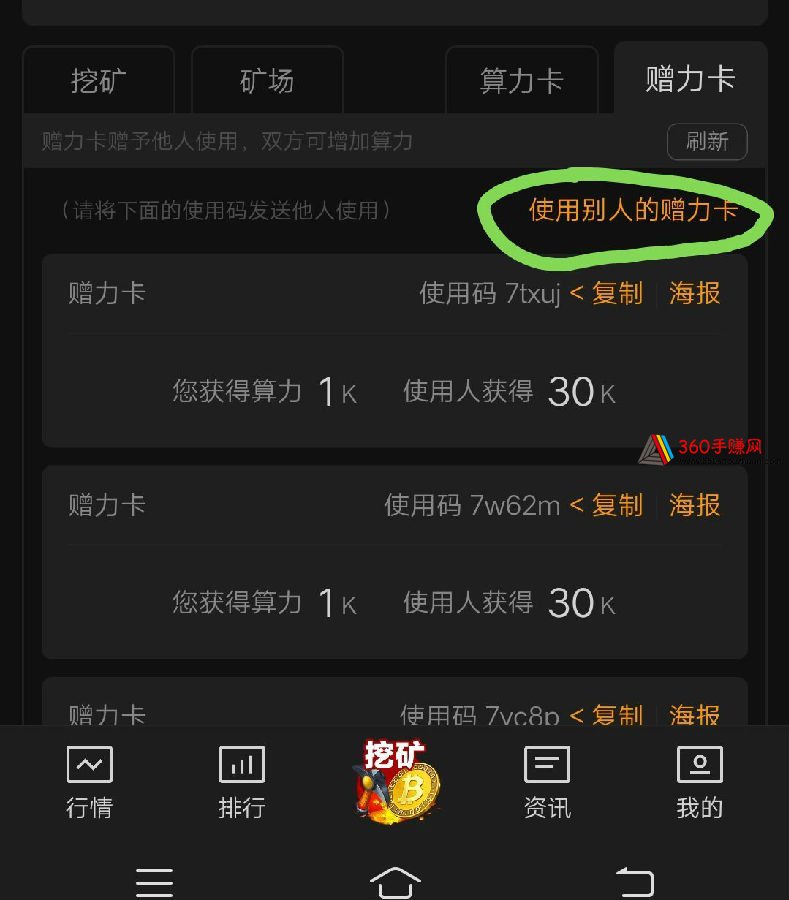
Task: Open the 算力卡 tab
Action: click(x=521, y=80)
